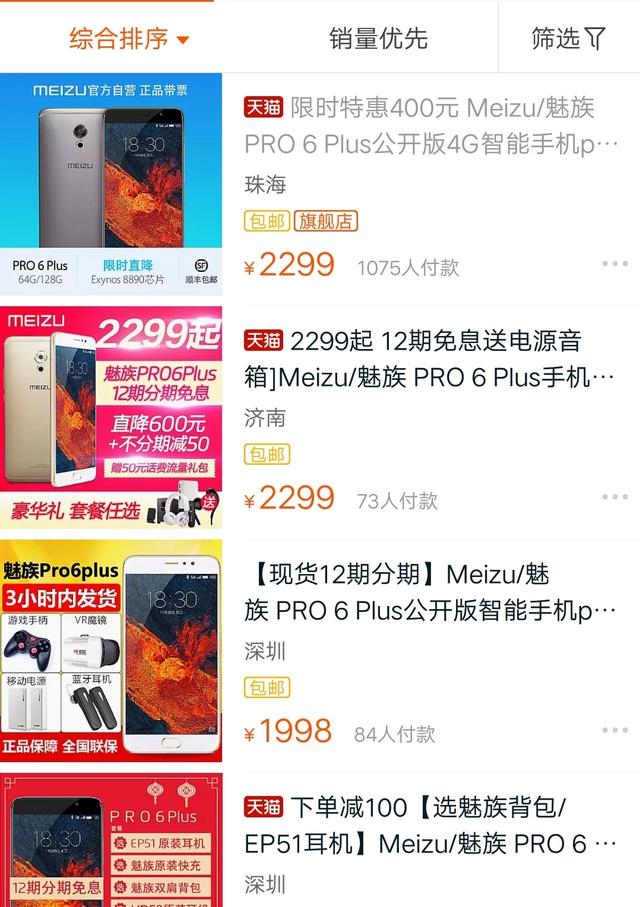640x907 pixels.
Task: Tap the Exynos 8890 PRO 6 Plus product image
Action: click(x=111, y=184)
